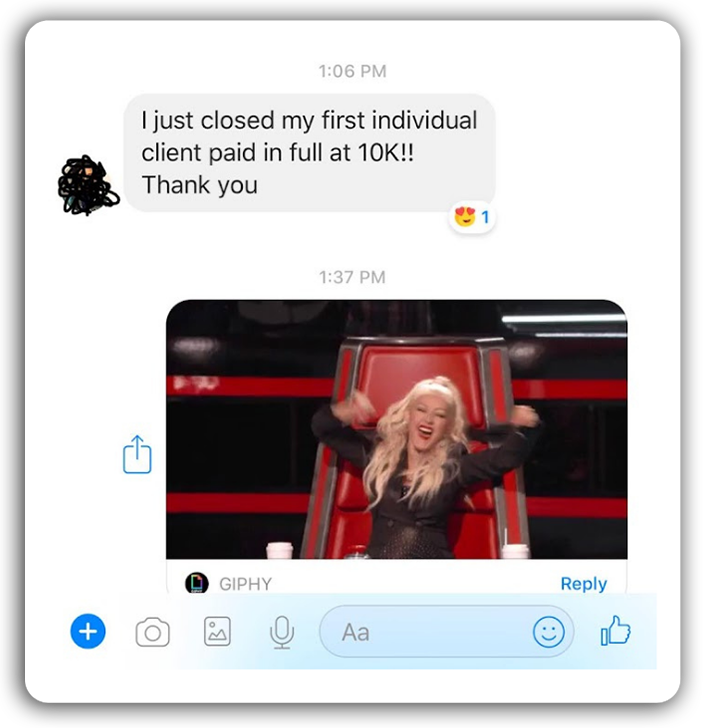Tap the Aa message input field
This screenshot has height=728, width=705.
pyautogui.click(x=420, y=632)
